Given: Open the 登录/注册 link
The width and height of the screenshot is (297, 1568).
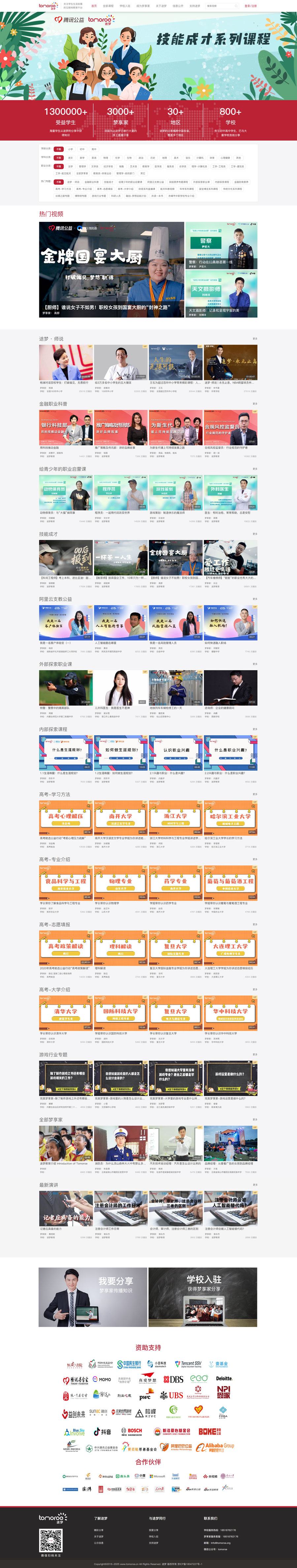Looking at the screenshot, I should click(251, 6).
